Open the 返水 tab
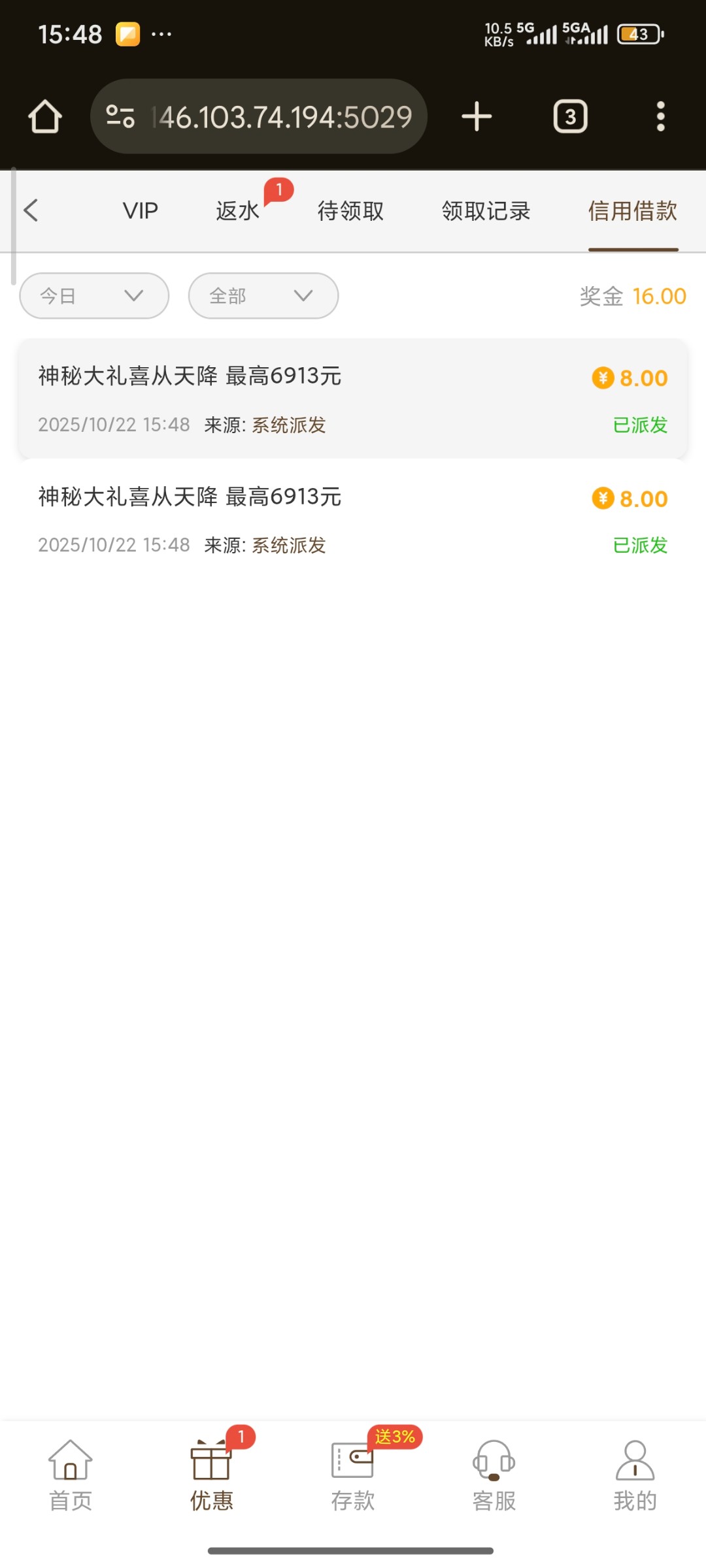706x1568 pixels. [238, 211]
